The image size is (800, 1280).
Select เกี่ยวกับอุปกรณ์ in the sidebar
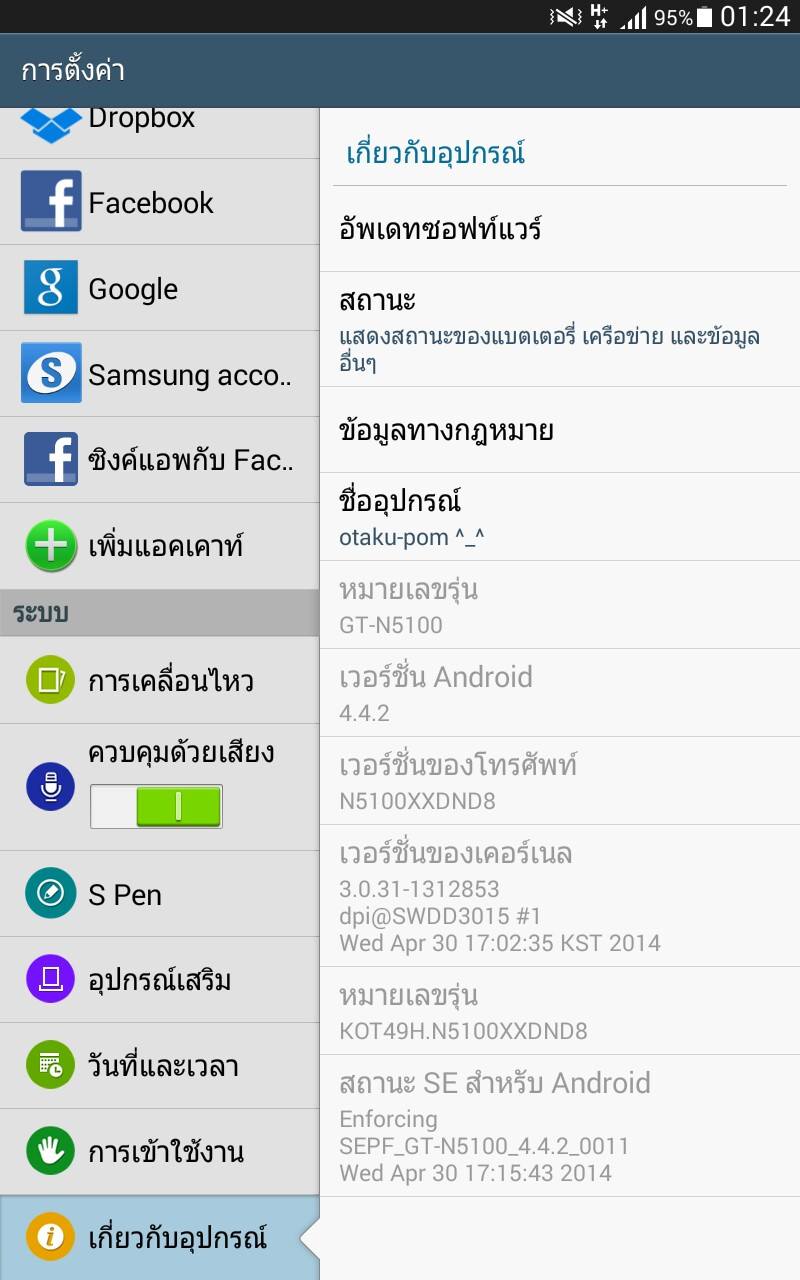[160, 1238]
